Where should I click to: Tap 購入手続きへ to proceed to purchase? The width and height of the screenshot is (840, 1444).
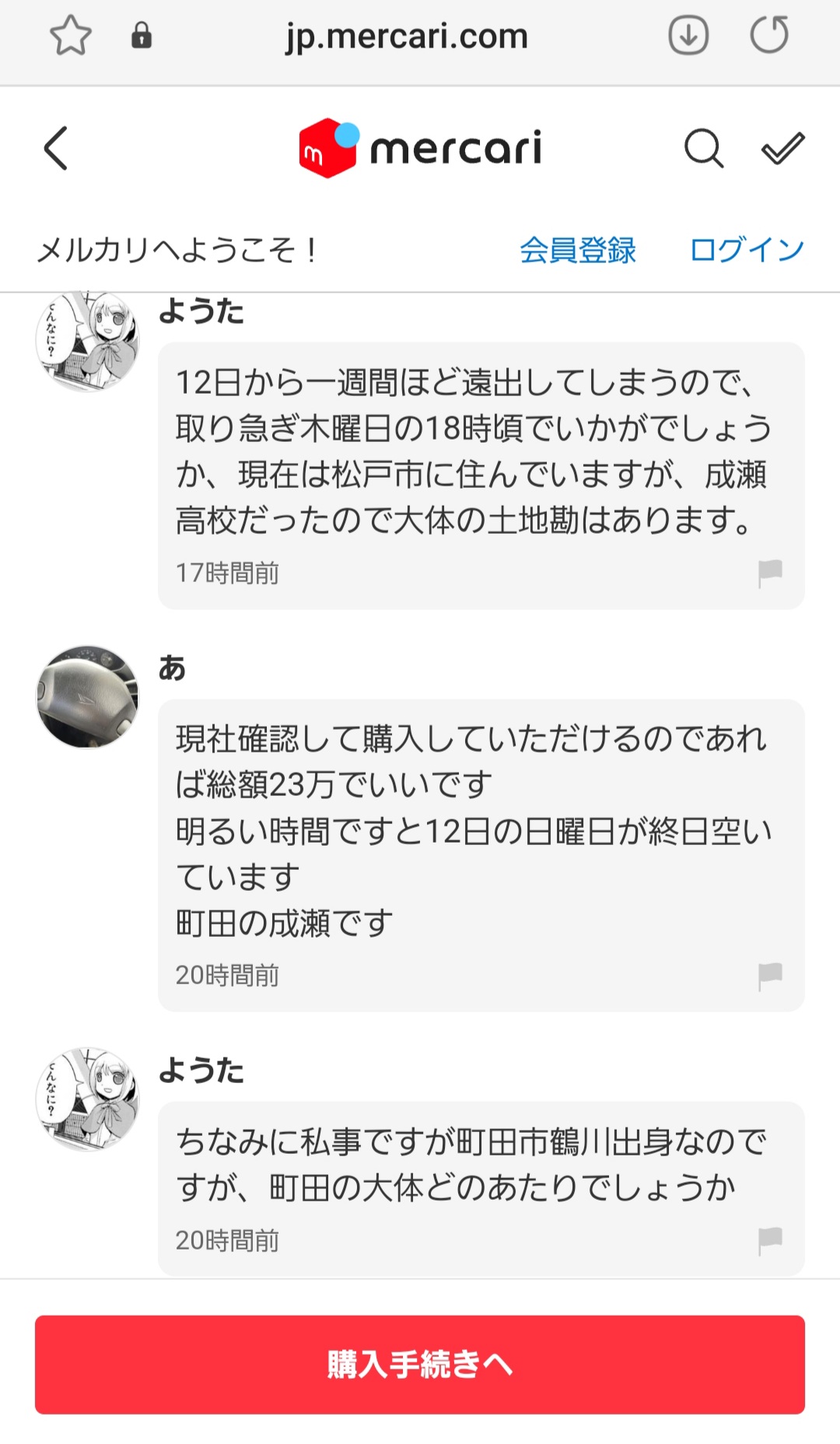[420, 1365]
